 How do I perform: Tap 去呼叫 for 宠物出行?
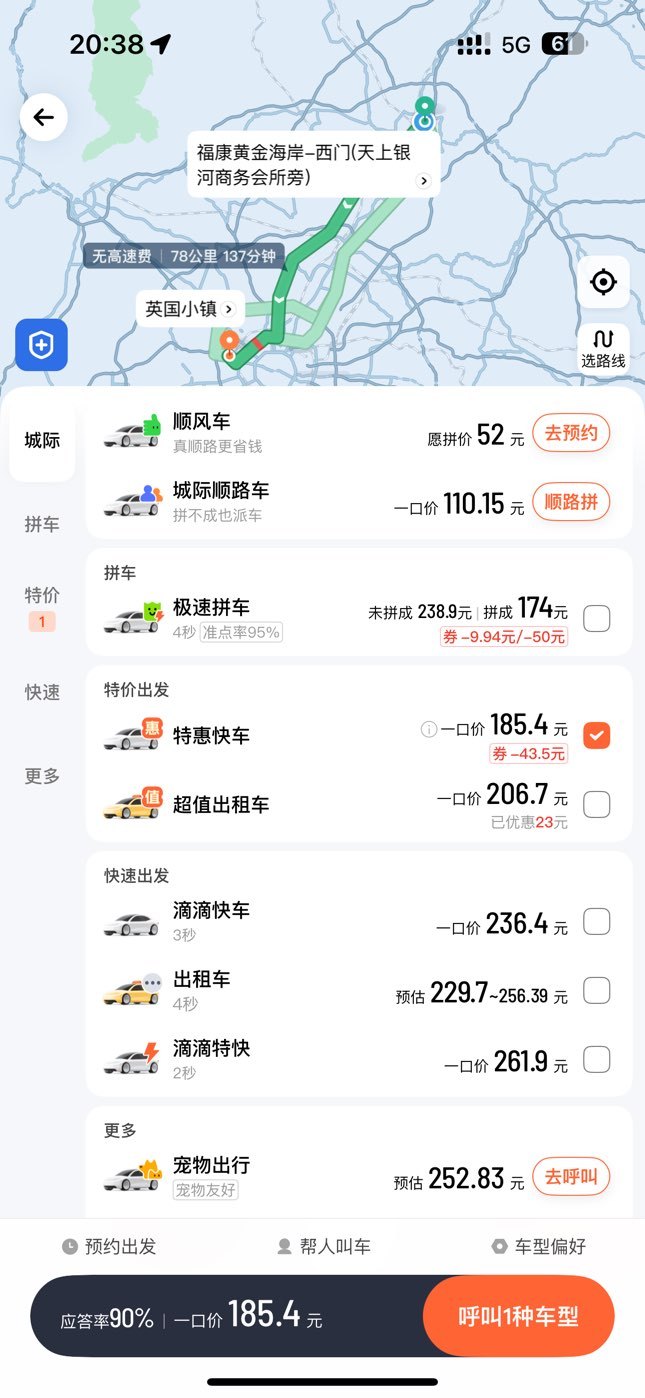click(571, 1177)
